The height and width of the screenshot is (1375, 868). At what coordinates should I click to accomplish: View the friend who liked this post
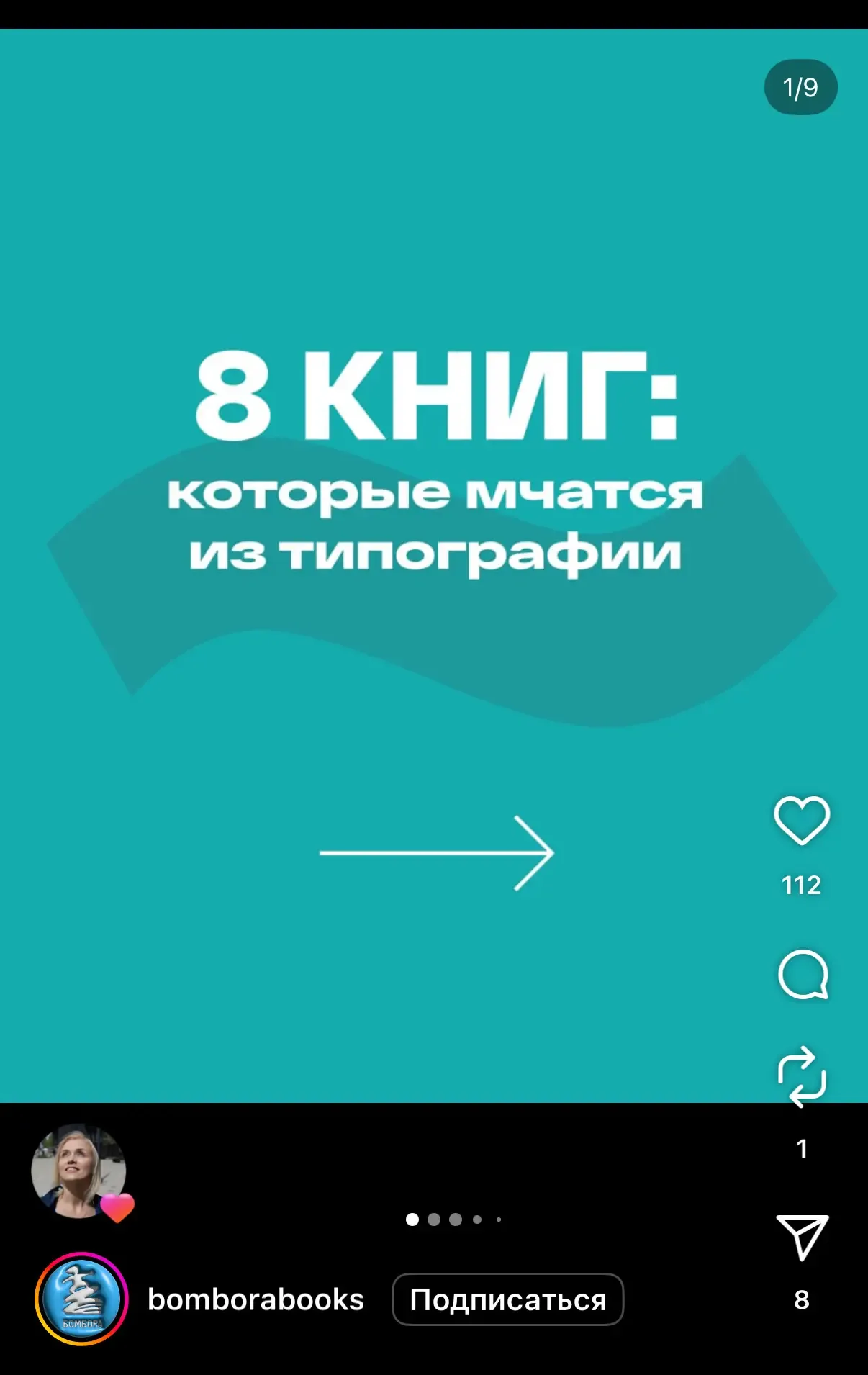click(78, 1171)
